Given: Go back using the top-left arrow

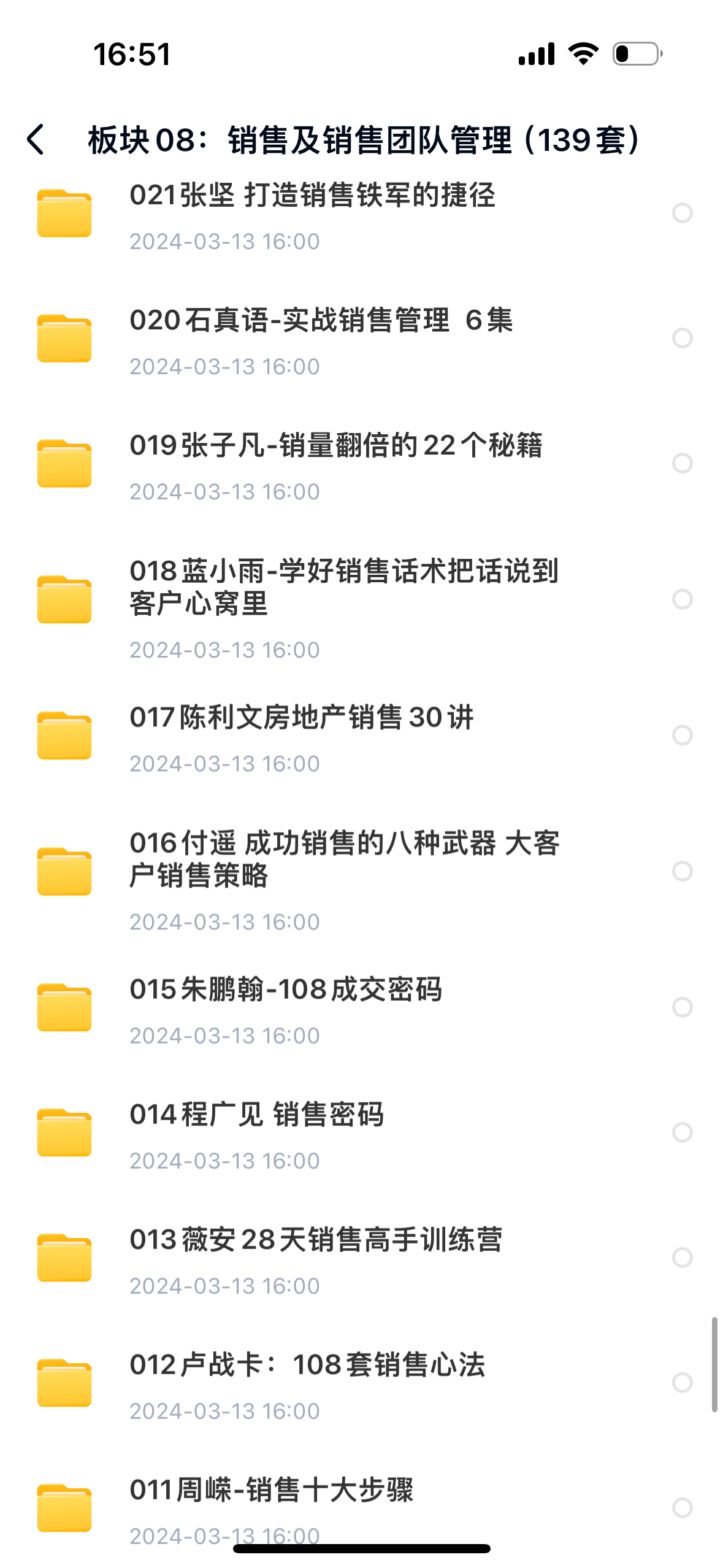Looking at the screenshot, I should [36, 139].
